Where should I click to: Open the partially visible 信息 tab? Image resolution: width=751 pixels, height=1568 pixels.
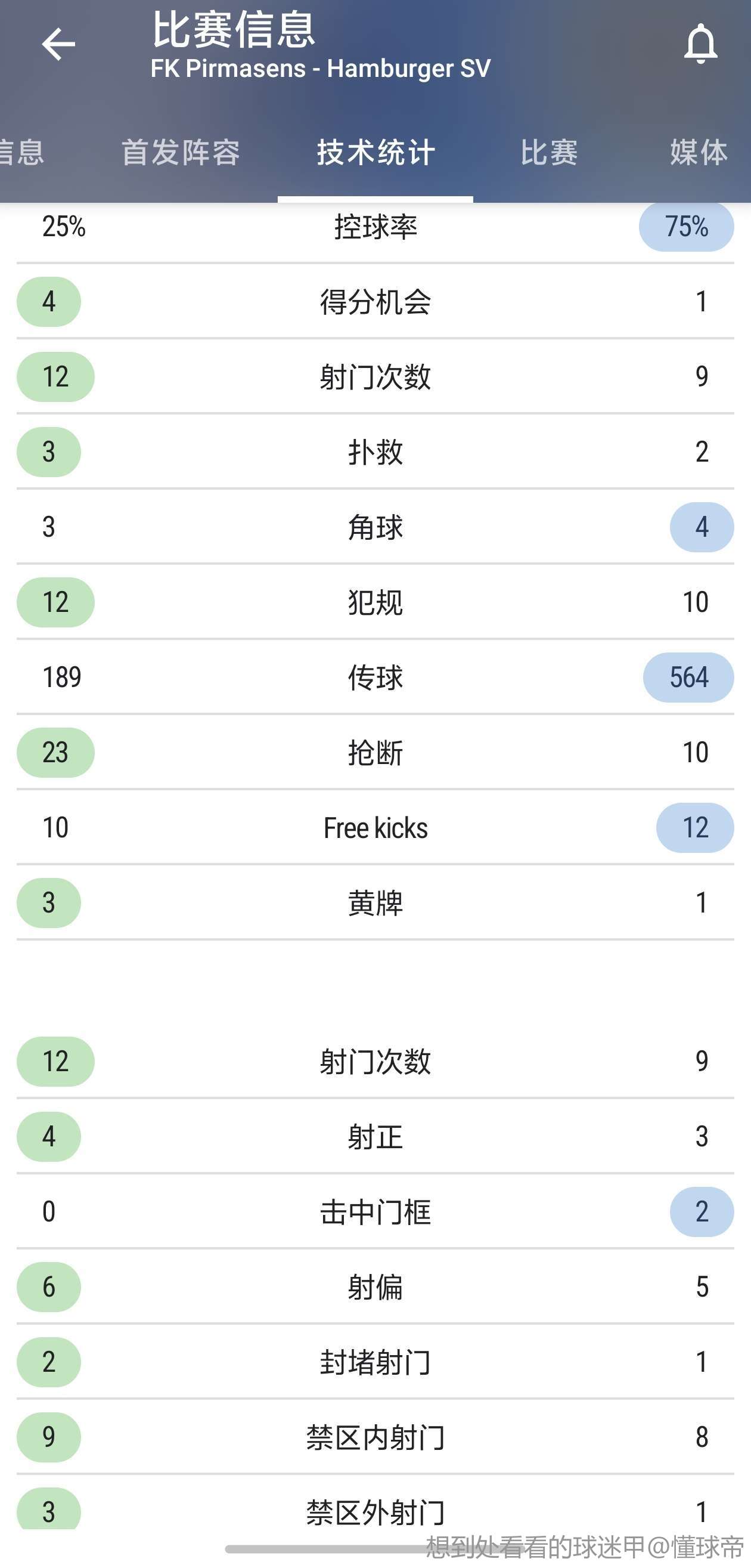22,152
